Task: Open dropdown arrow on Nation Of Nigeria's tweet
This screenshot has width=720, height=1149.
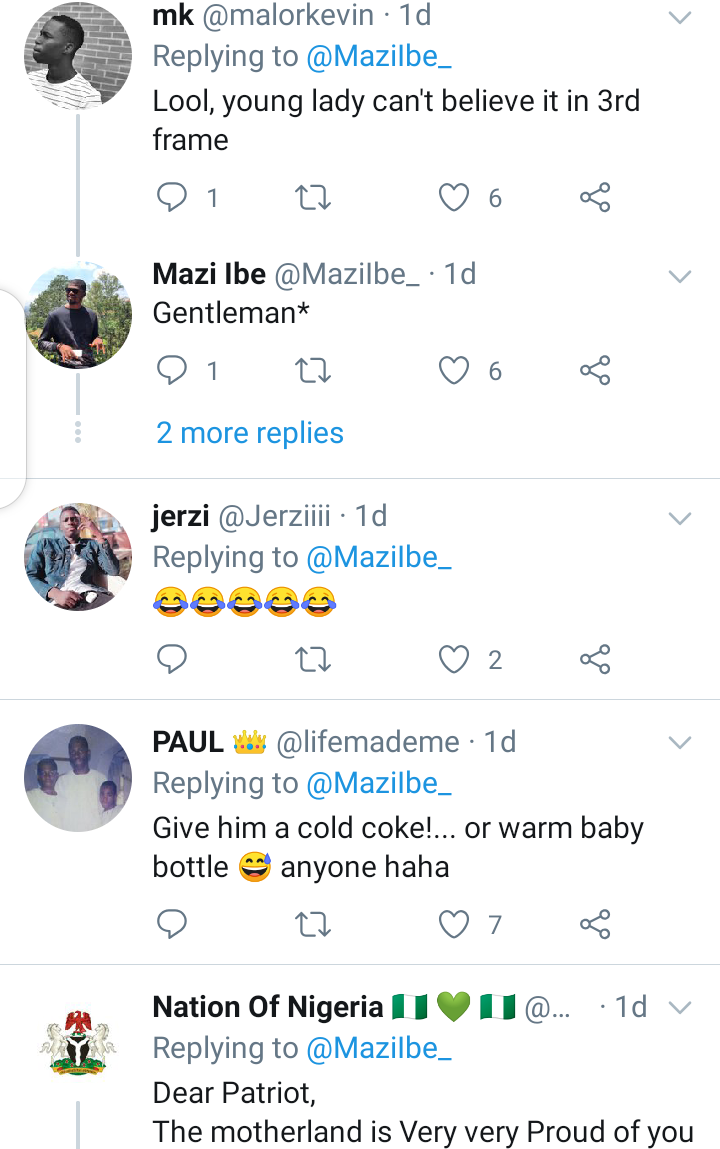Action: coord(680,1007)
